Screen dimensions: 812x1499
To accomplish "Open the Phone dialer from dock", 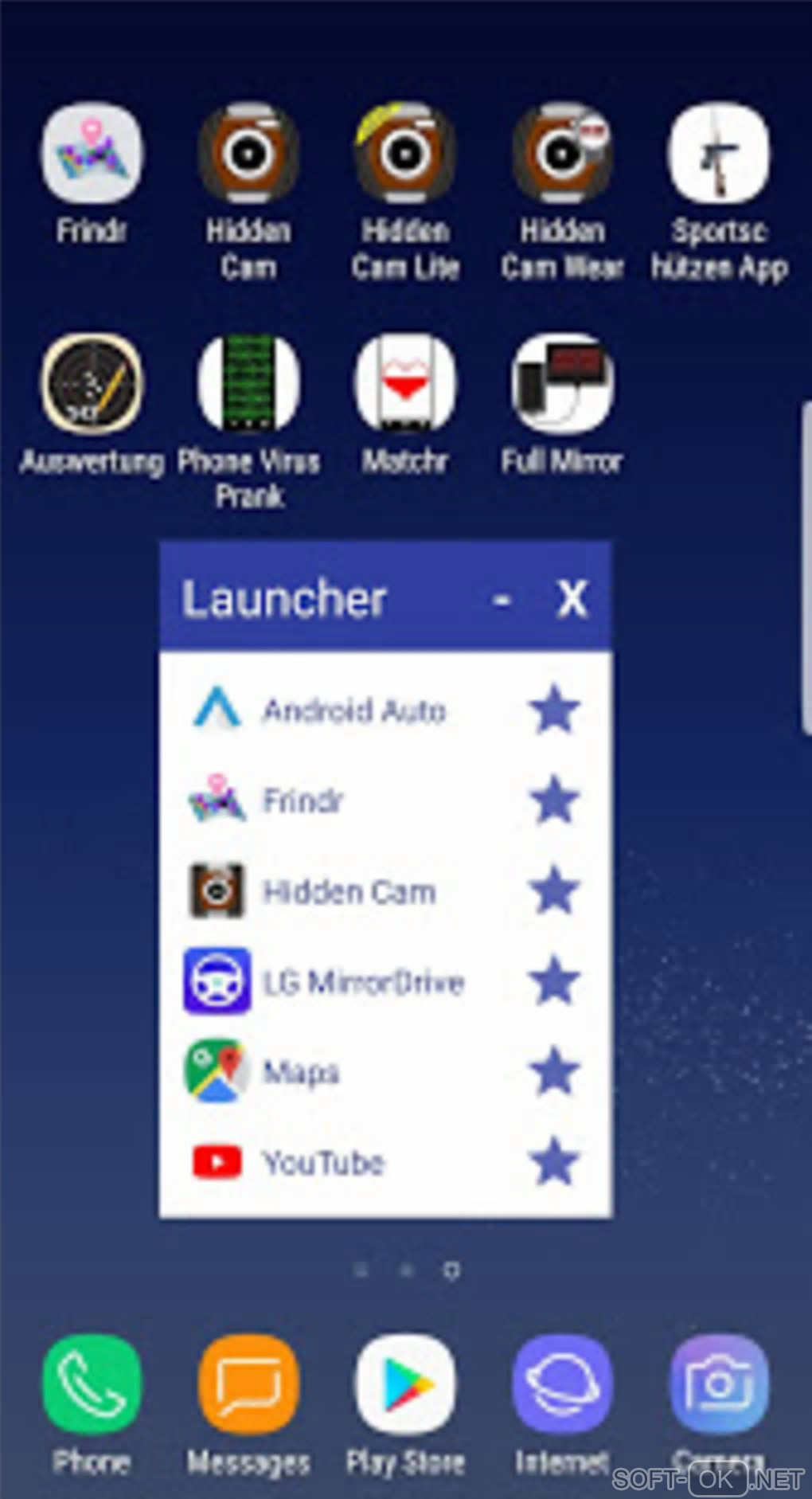I will pos(92,1385).
